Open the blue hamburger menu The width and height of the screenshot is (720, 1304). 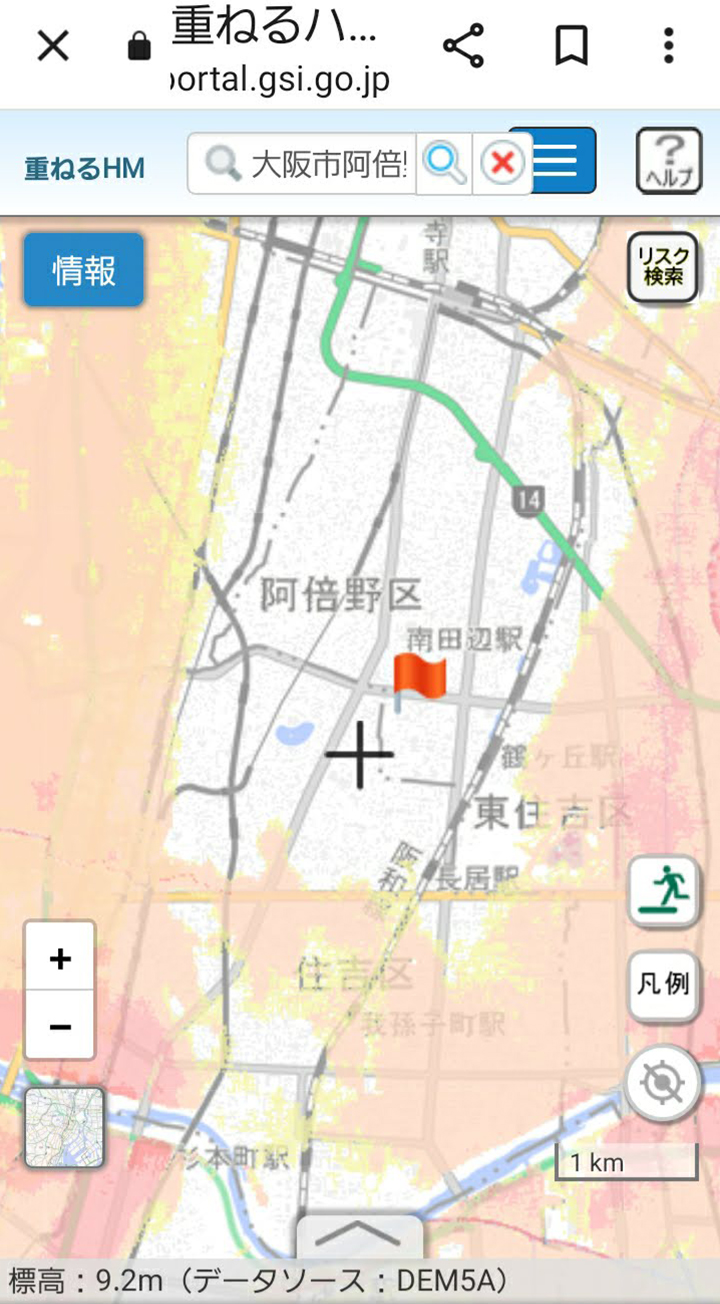tap(560, 160)
